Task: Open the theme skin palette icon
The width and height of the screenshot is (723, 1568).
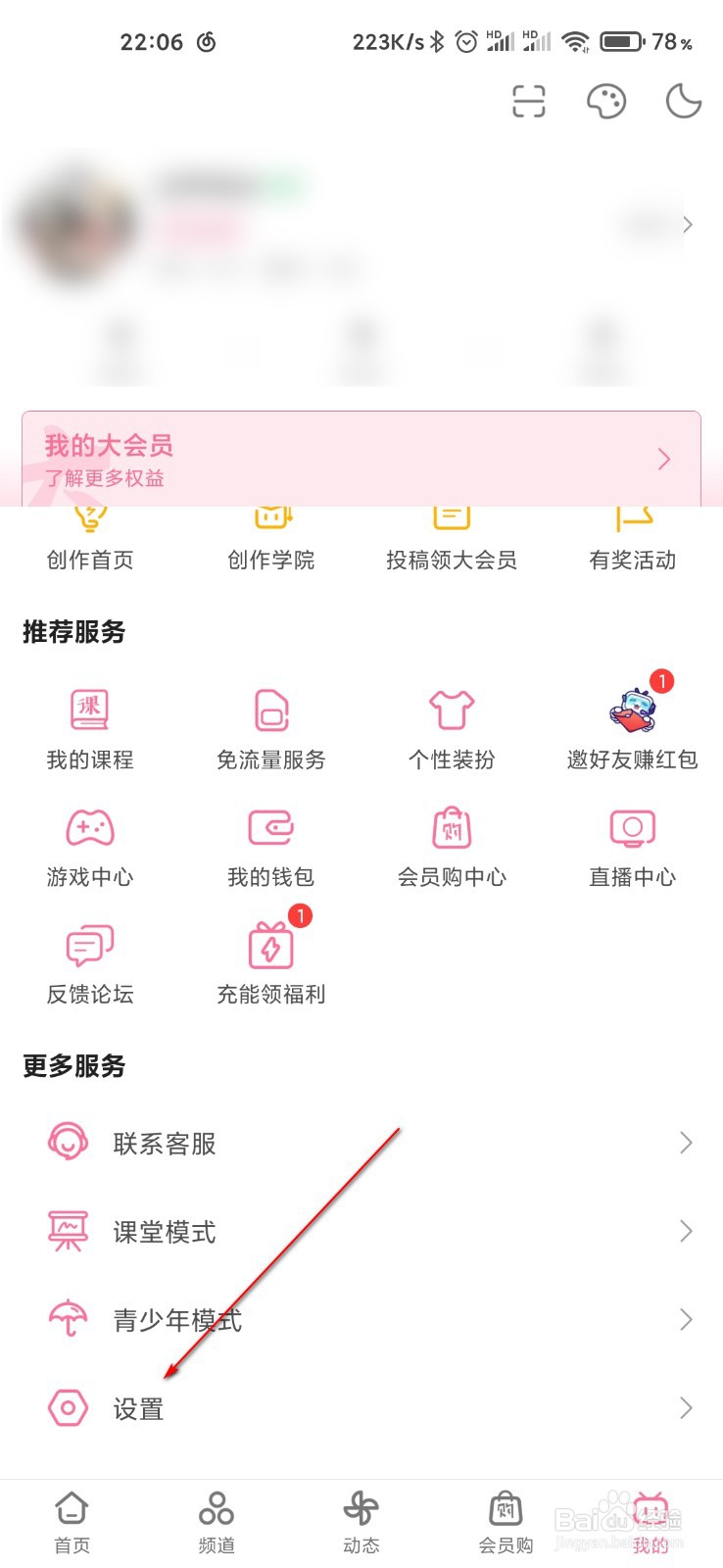Action: click(605, 101)
